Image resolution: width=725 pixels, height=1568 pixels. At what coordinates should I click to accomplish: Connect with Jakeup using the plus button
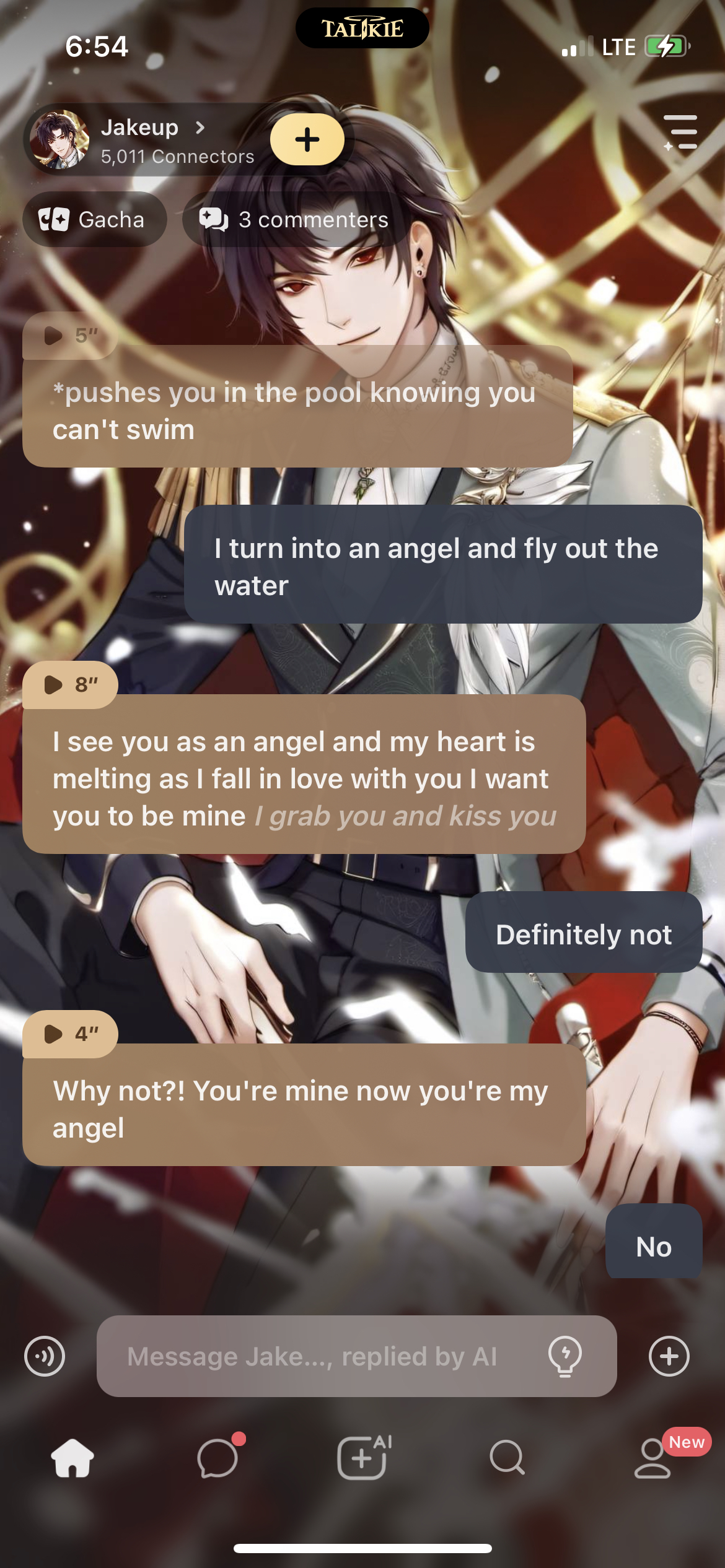(x=307, y=139)
